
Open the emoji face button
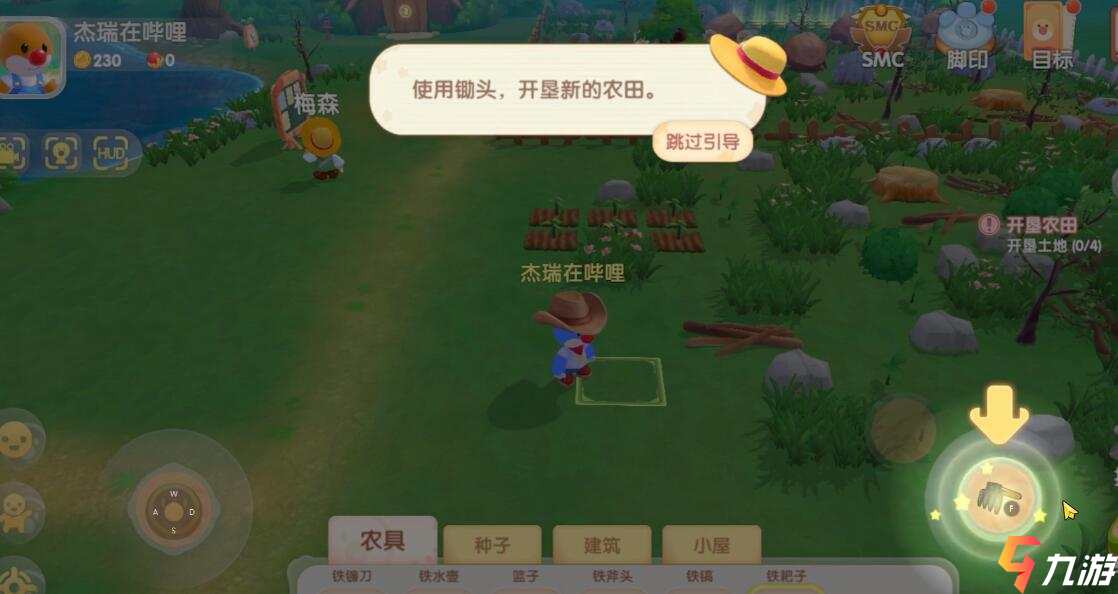click(x=18, y=438)
